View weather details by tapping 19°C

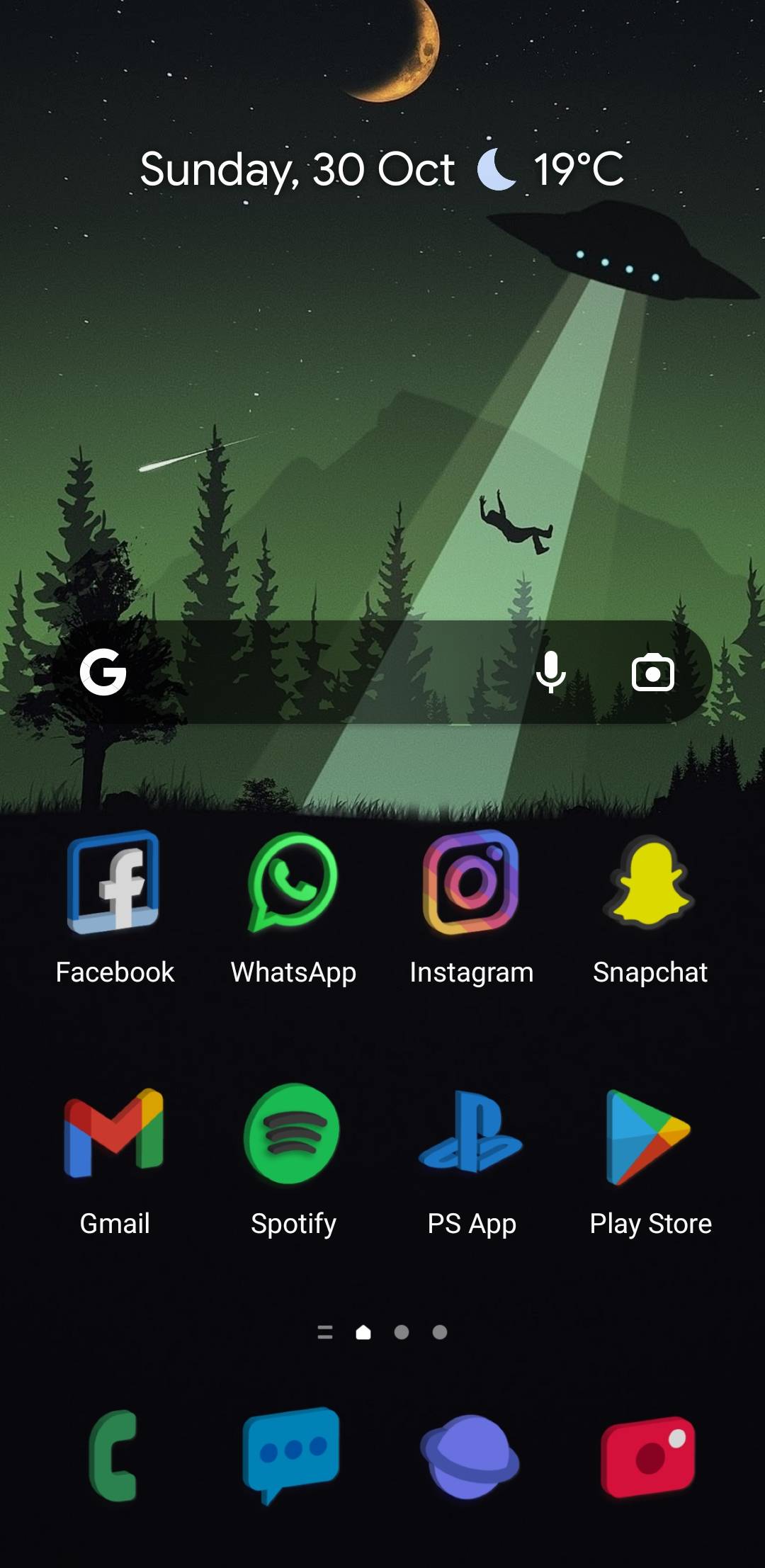tap(579, 171)
